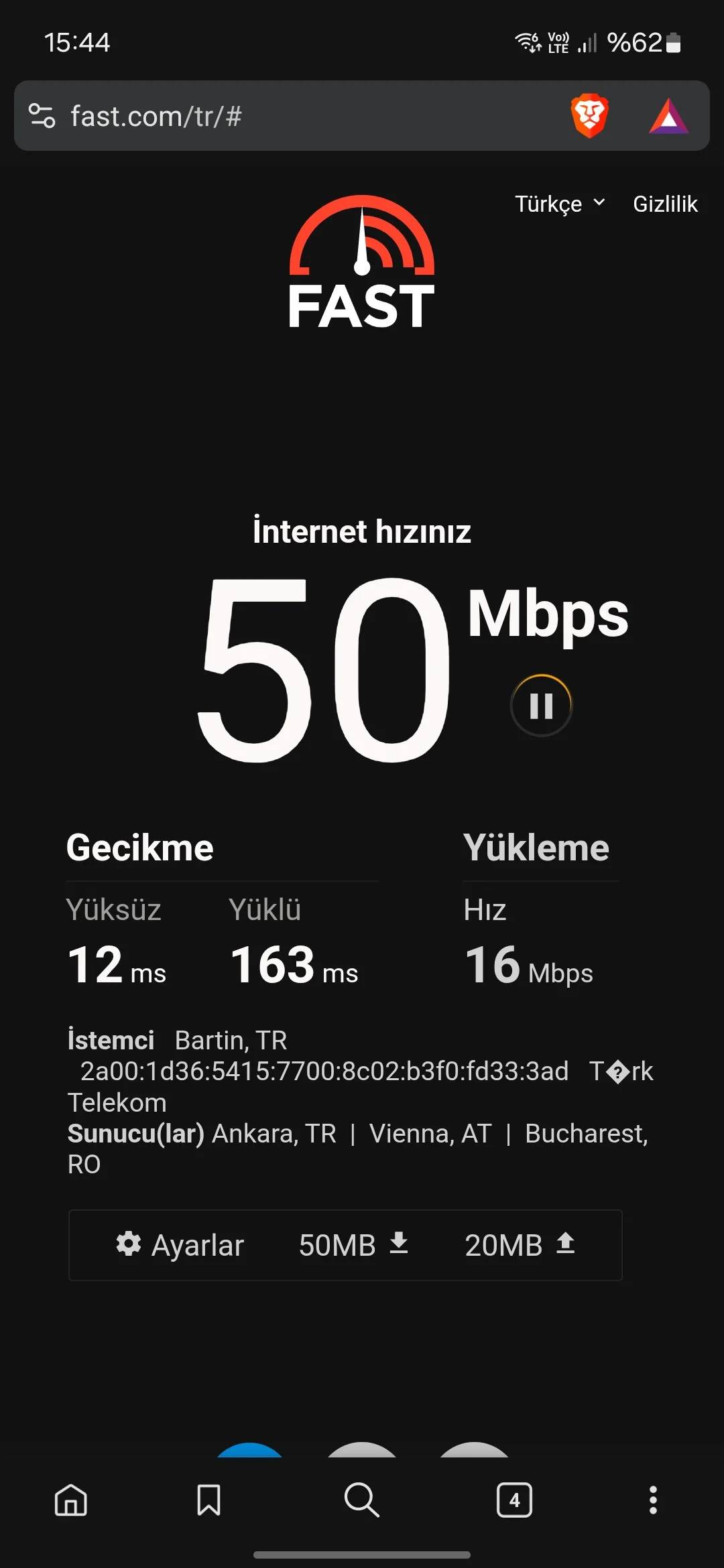Tap the search magnifier in bottom toolbar
Image resolution: width=724 pixels, height=1568 pixels.
tap(362, 1500)
